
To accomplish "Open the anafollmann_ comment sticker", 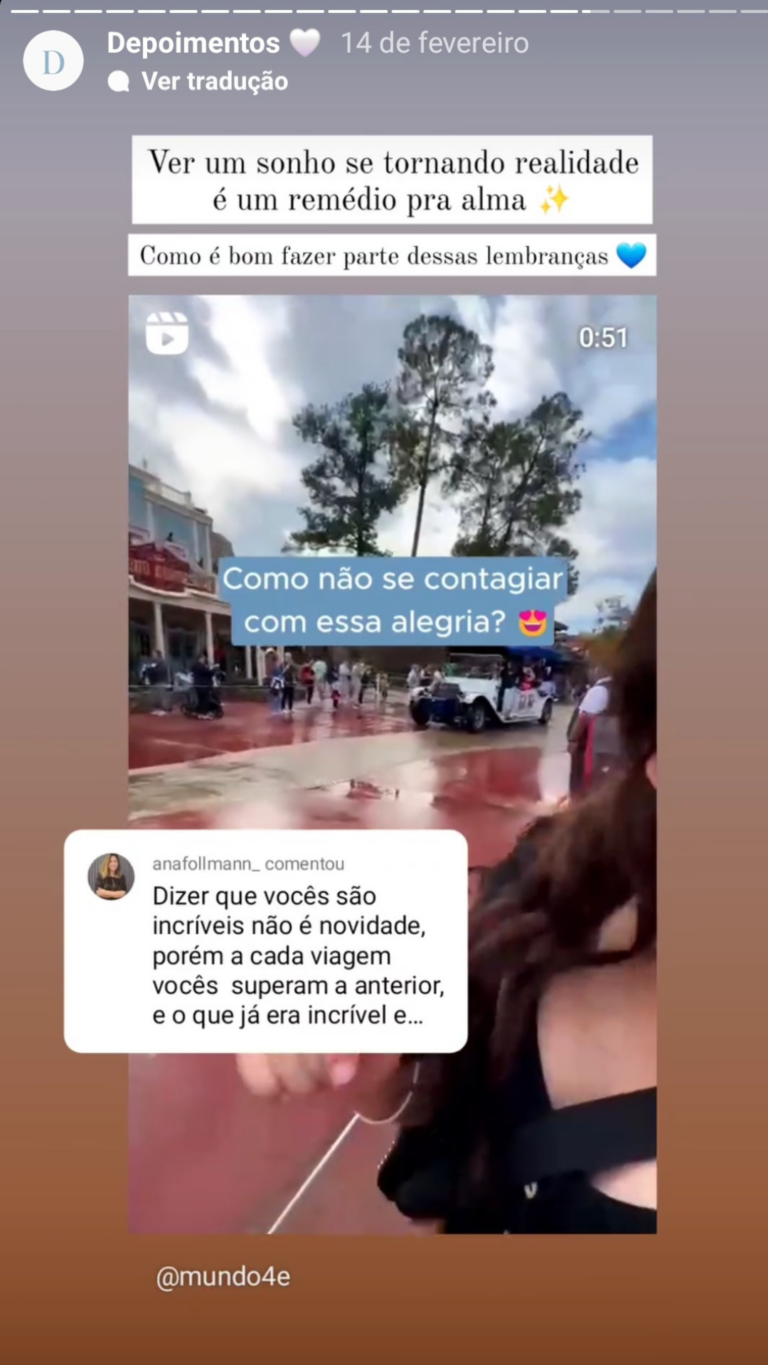I will pyautogui.click(x=265, y=940).
